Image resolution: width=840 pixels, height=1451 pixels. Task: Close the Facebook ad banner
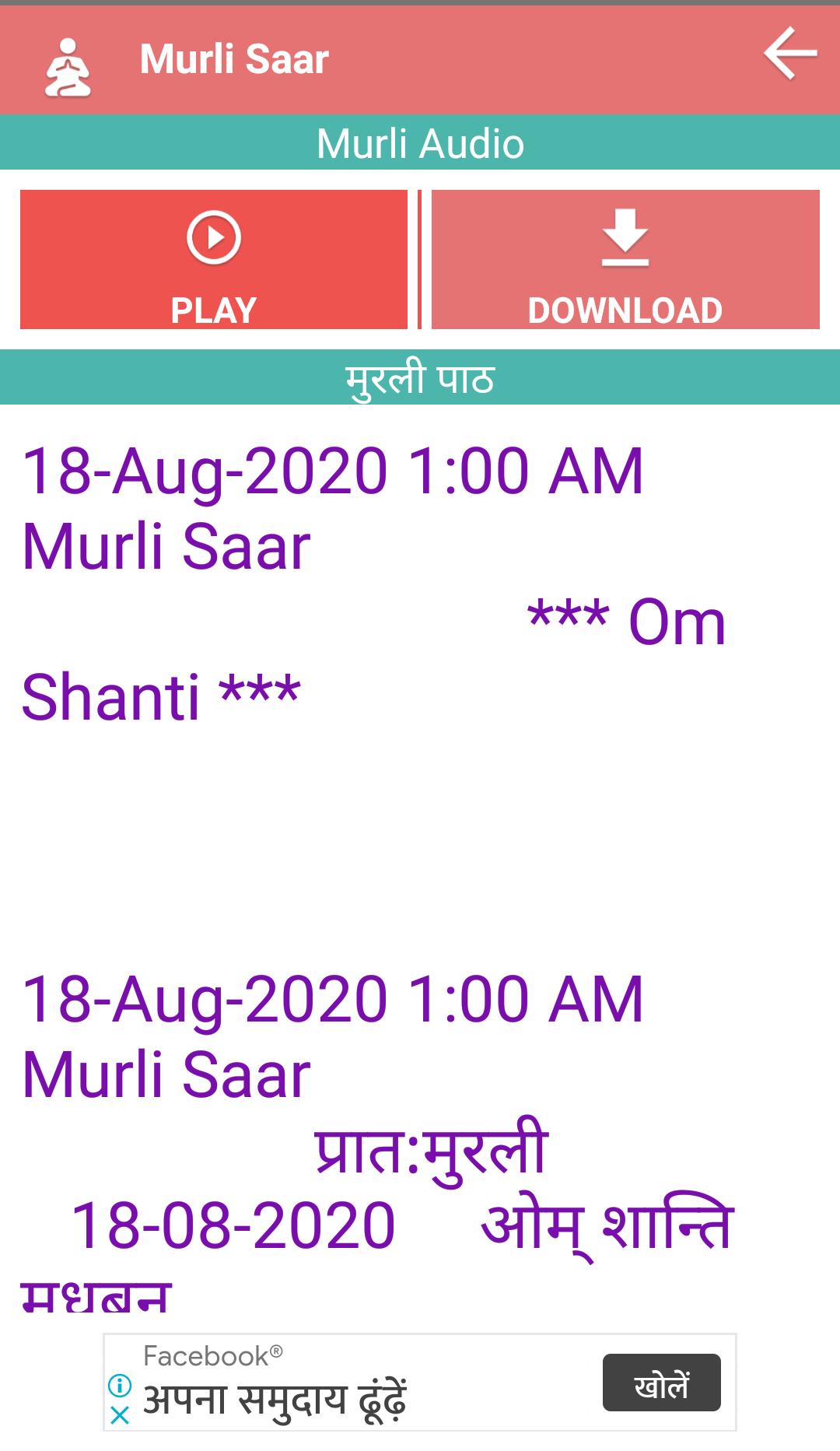pyautogui.click(x=120, y=1414)
